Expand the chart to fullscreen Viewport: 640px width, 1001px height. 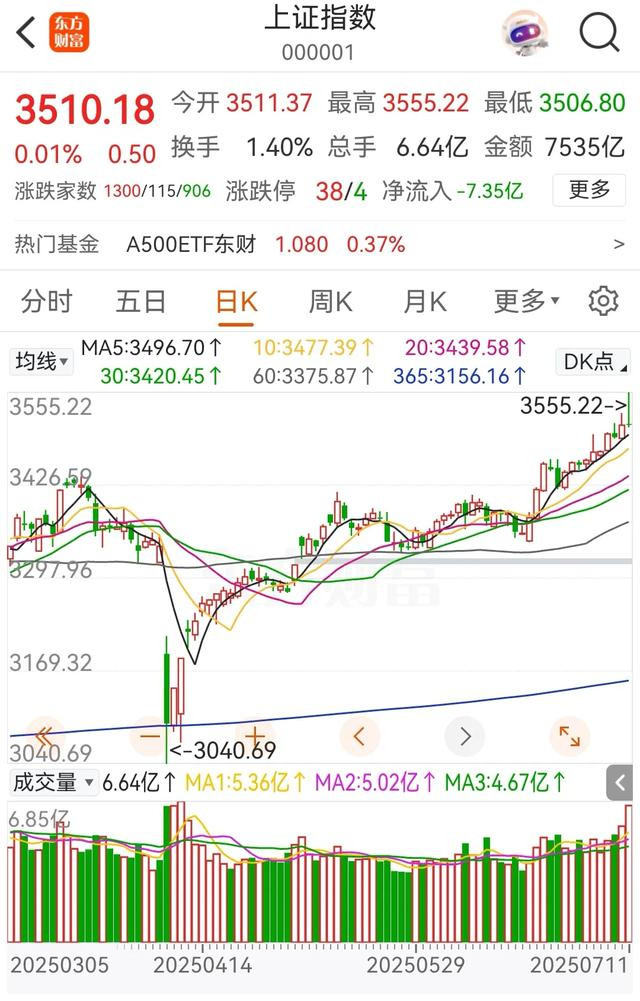point(569,737)
